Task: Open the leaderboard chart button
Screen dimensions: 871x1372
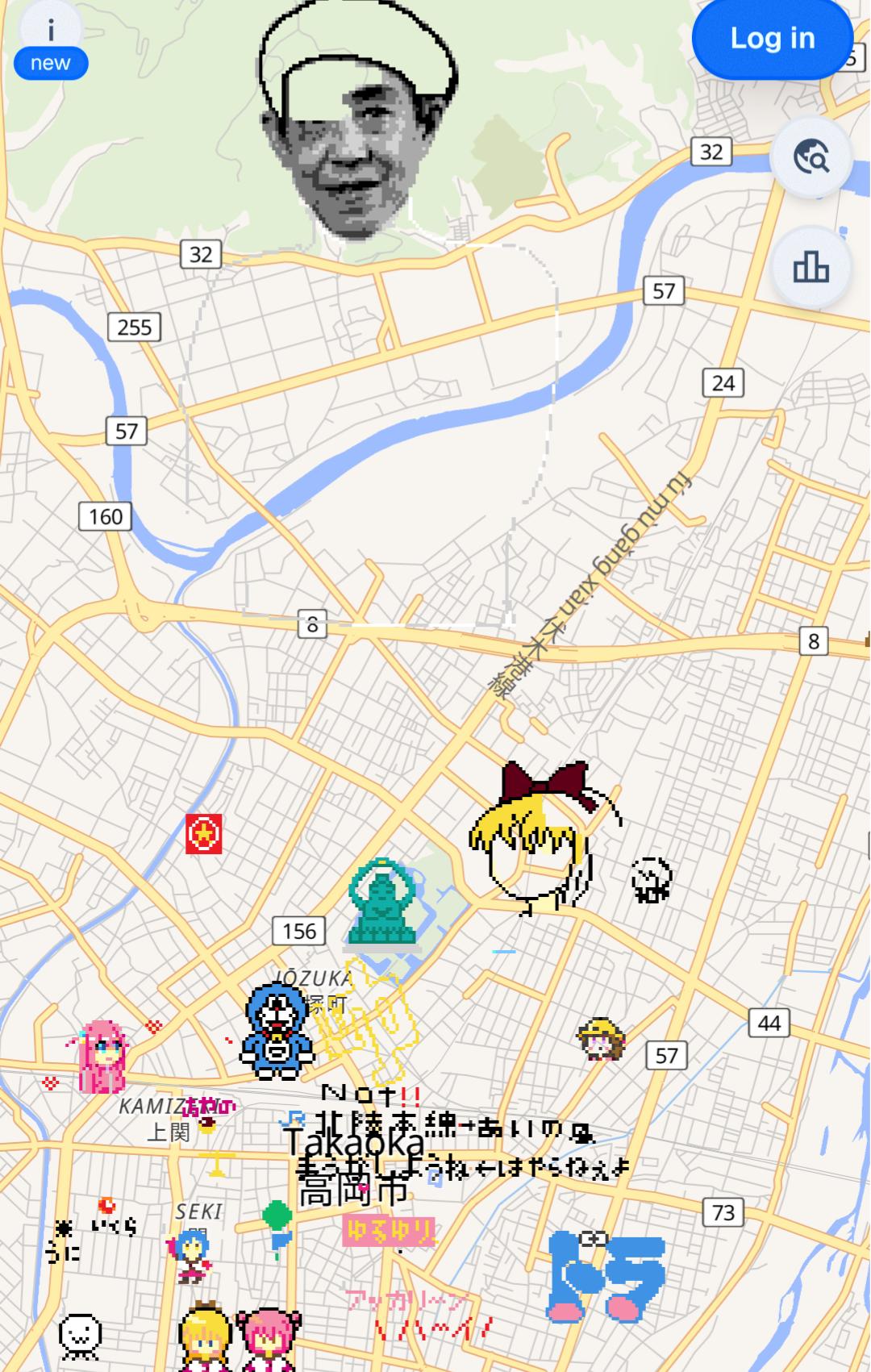Action: coord(811,267)
